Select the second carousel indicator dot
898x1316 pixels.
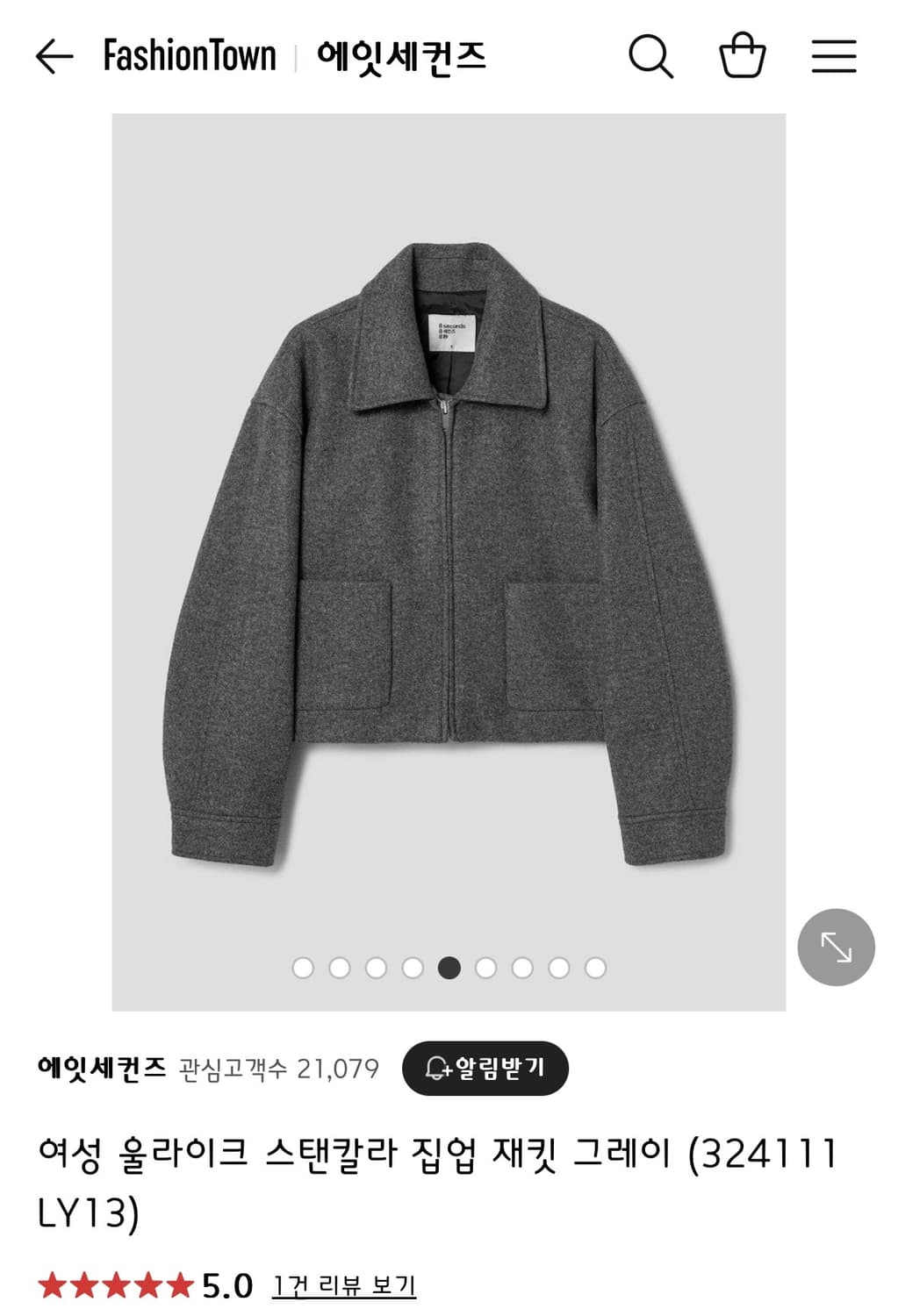tap(341, 966)
